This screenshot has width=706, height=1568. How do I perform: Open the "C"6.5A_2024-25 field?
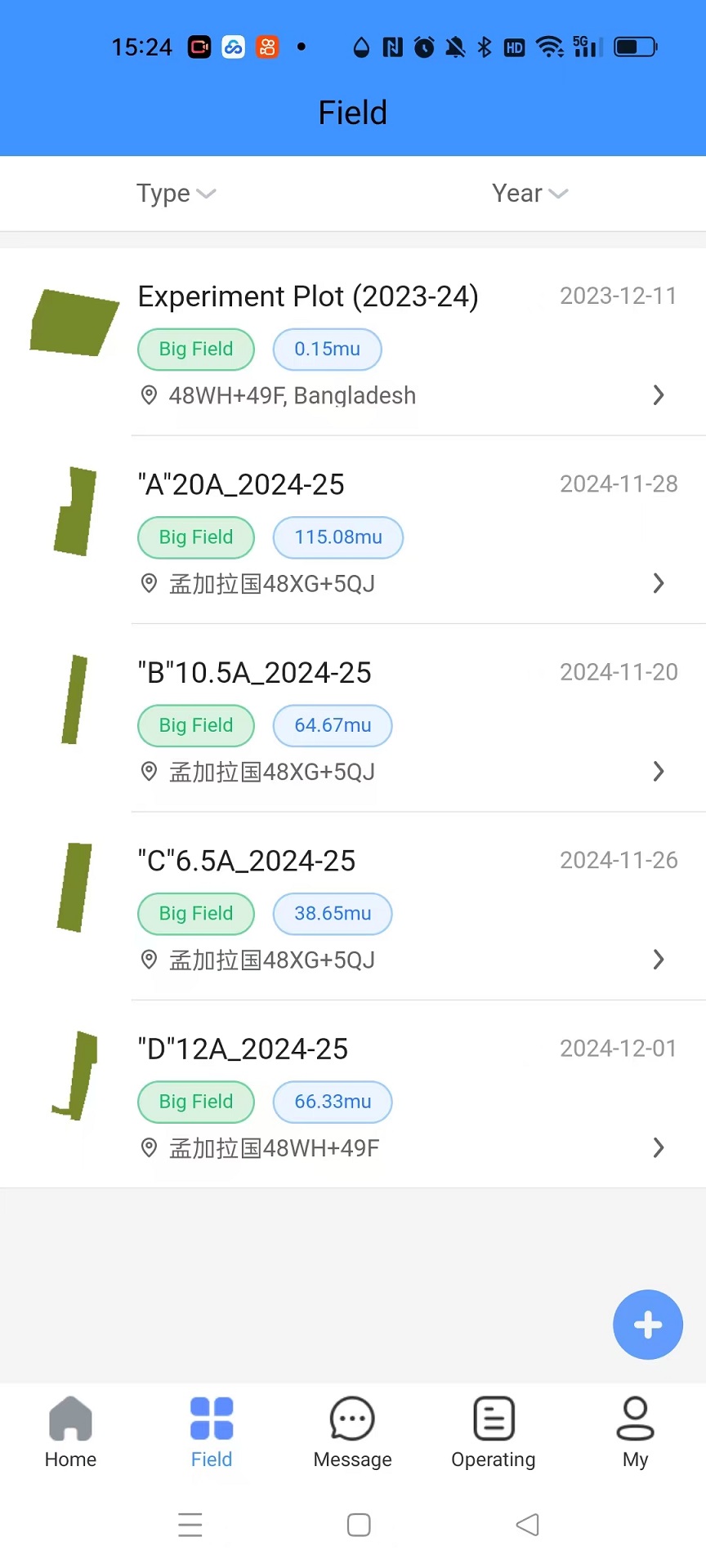tap(353, 906)
